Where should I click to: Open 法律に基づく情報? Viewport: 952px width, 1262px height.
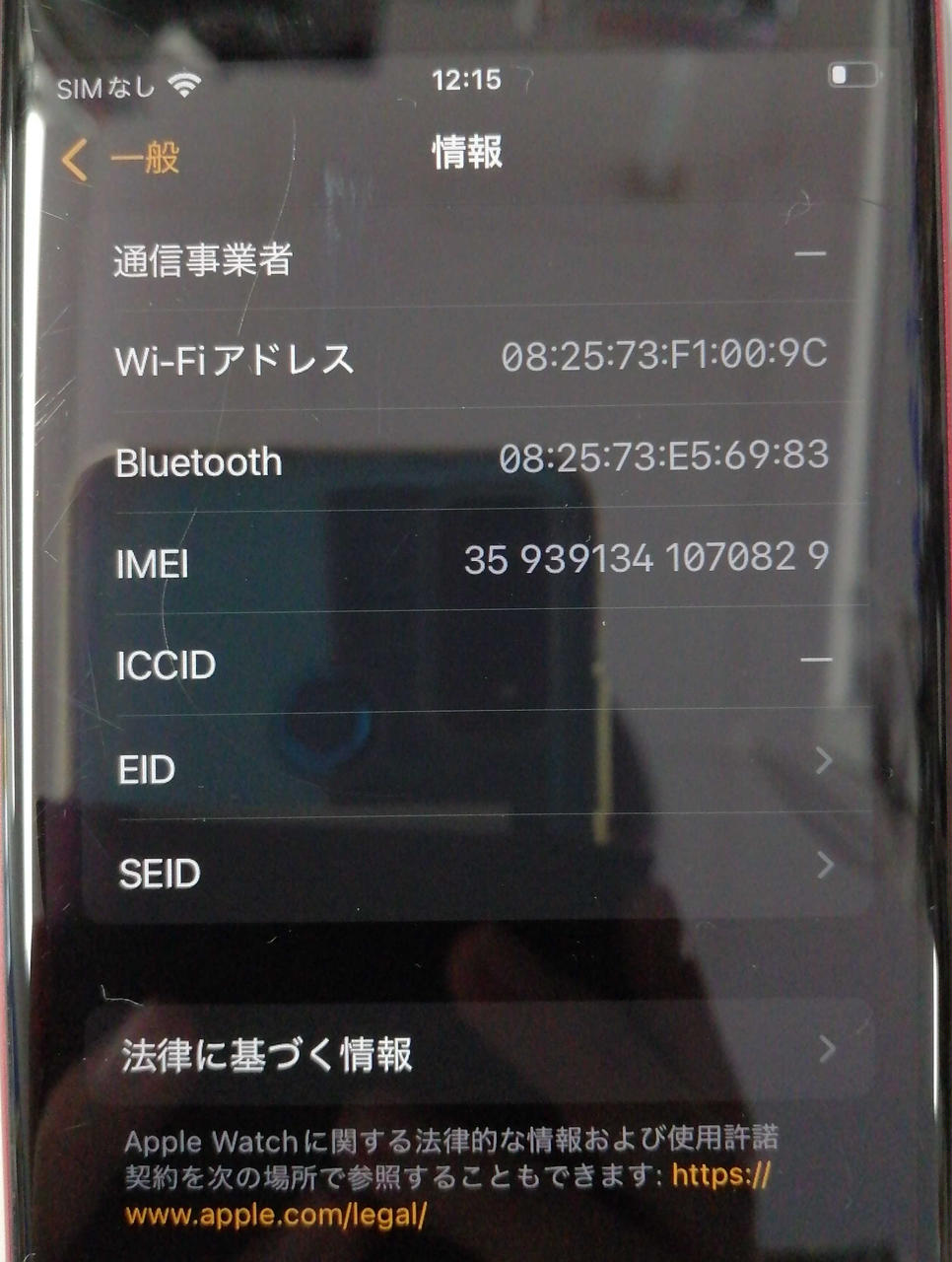point(473,1053)
